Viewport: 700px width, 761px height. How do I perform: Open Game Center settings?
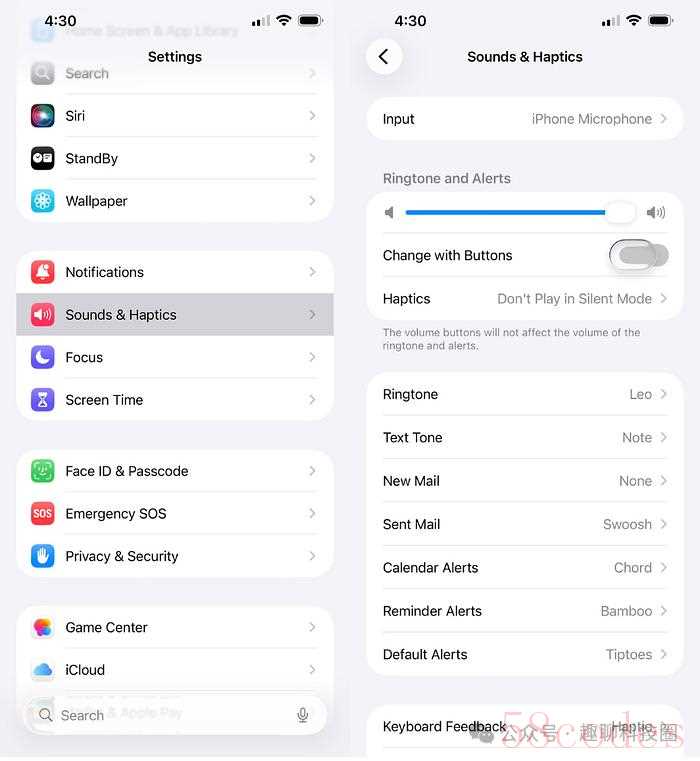[175, 628]
